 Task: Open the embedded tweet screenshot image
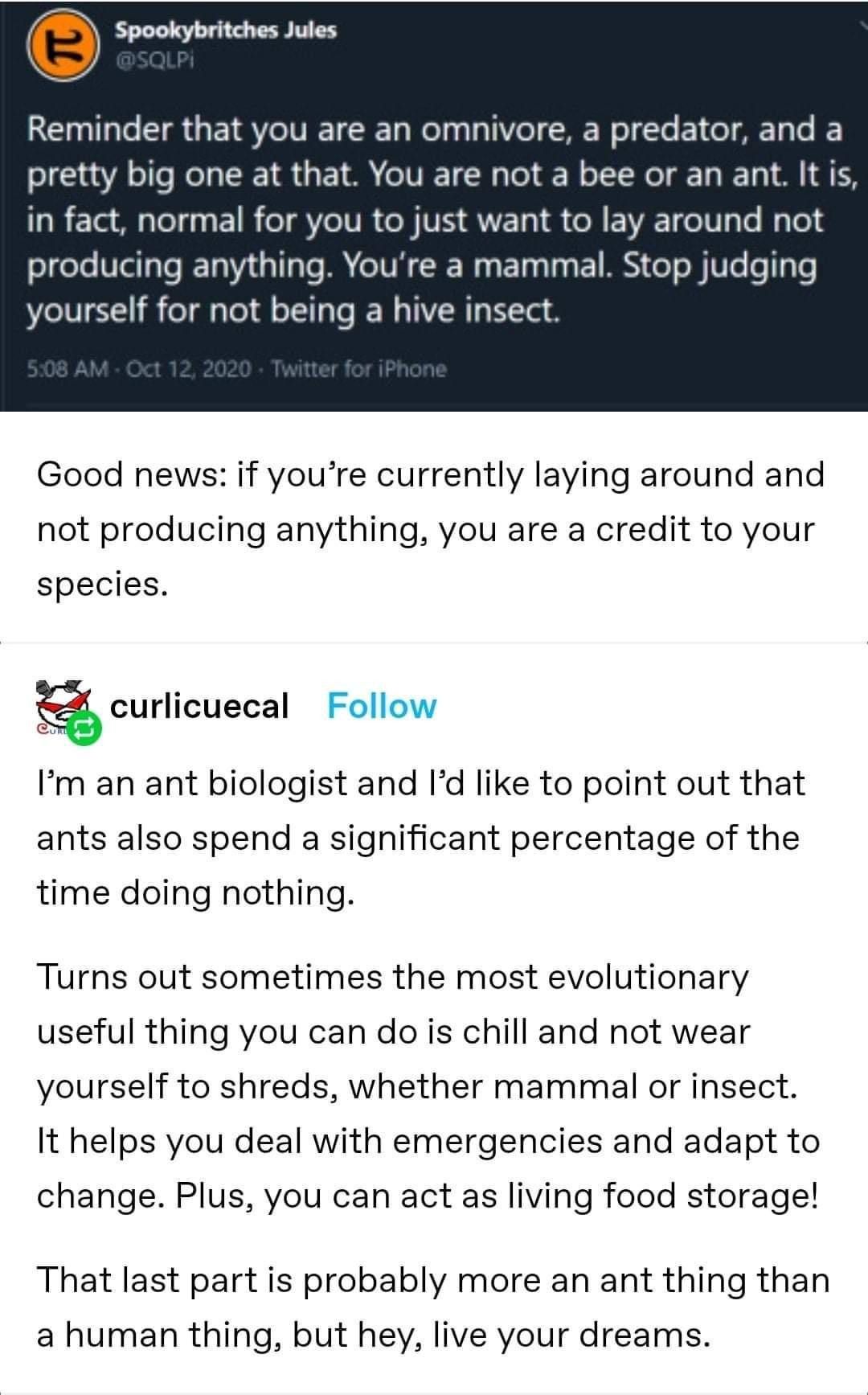point(434,206)
